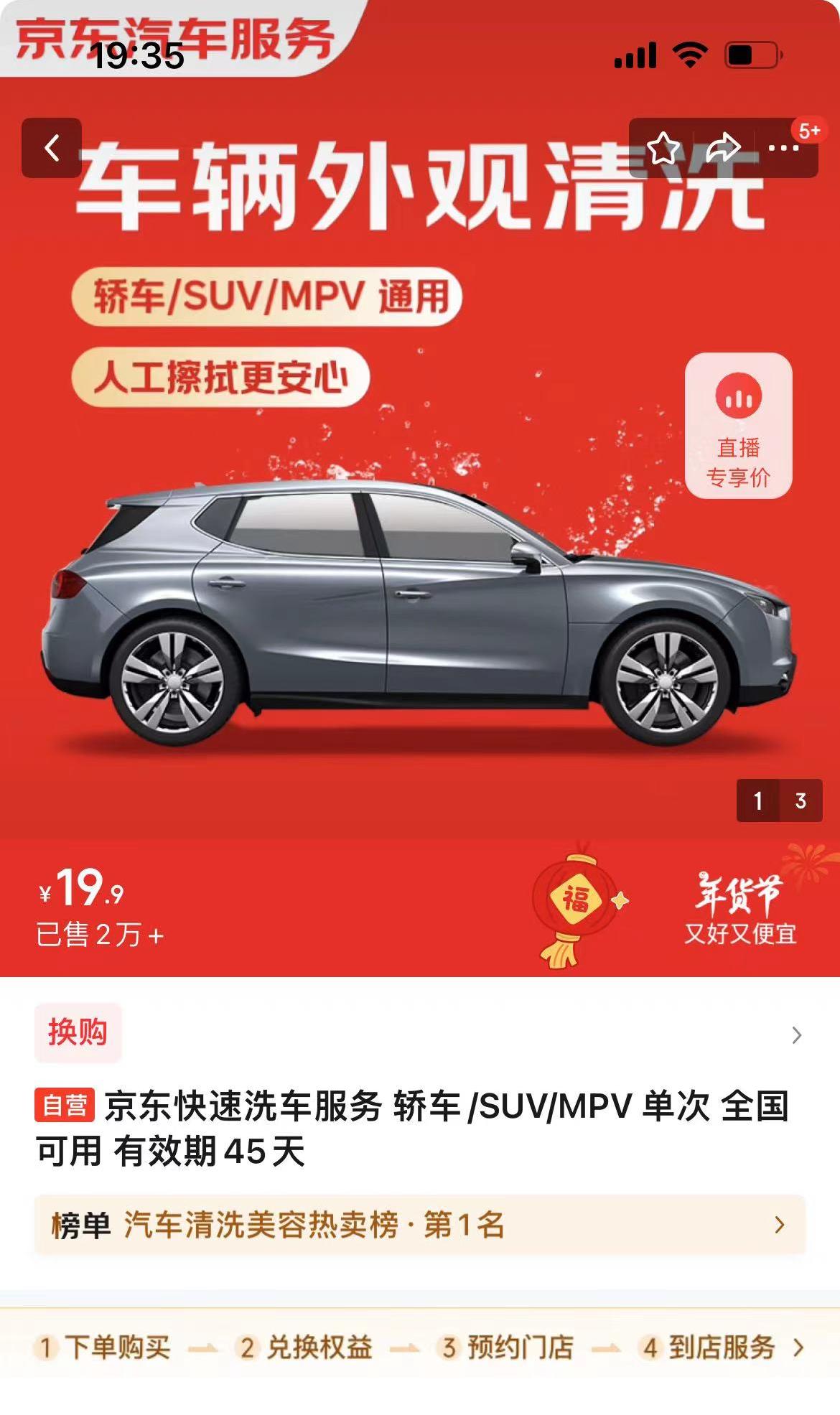840x1415 pixels.
Task: View 汽车清洗美容热卖榜 ranking list
Action: pos(419,1225)
